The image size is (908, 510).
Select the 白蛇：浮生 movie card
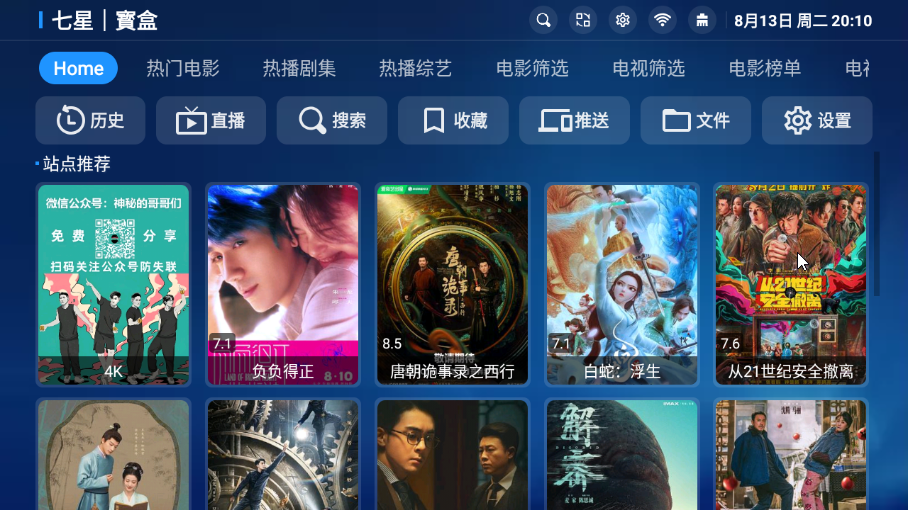point(622,284)
